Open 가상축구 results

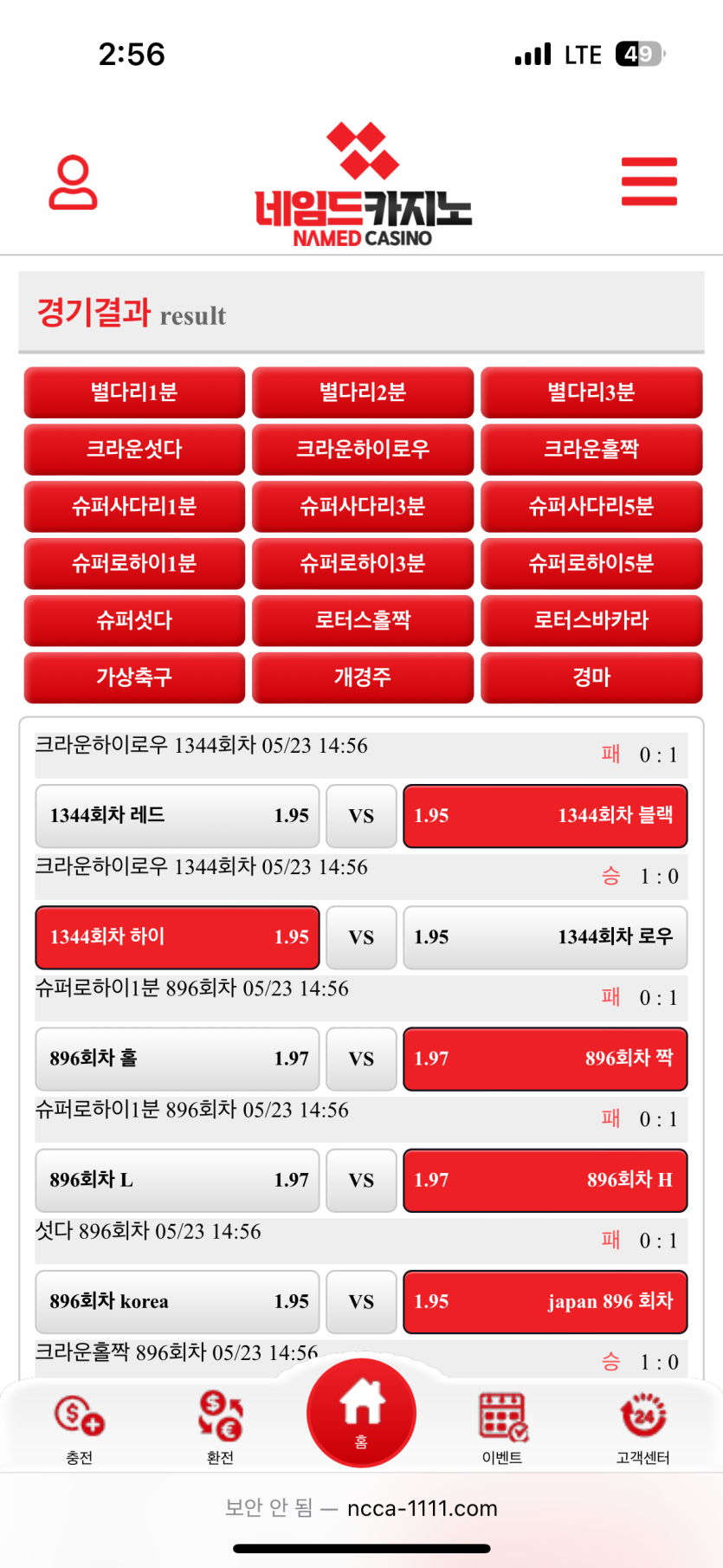click(x=134, y=677)
